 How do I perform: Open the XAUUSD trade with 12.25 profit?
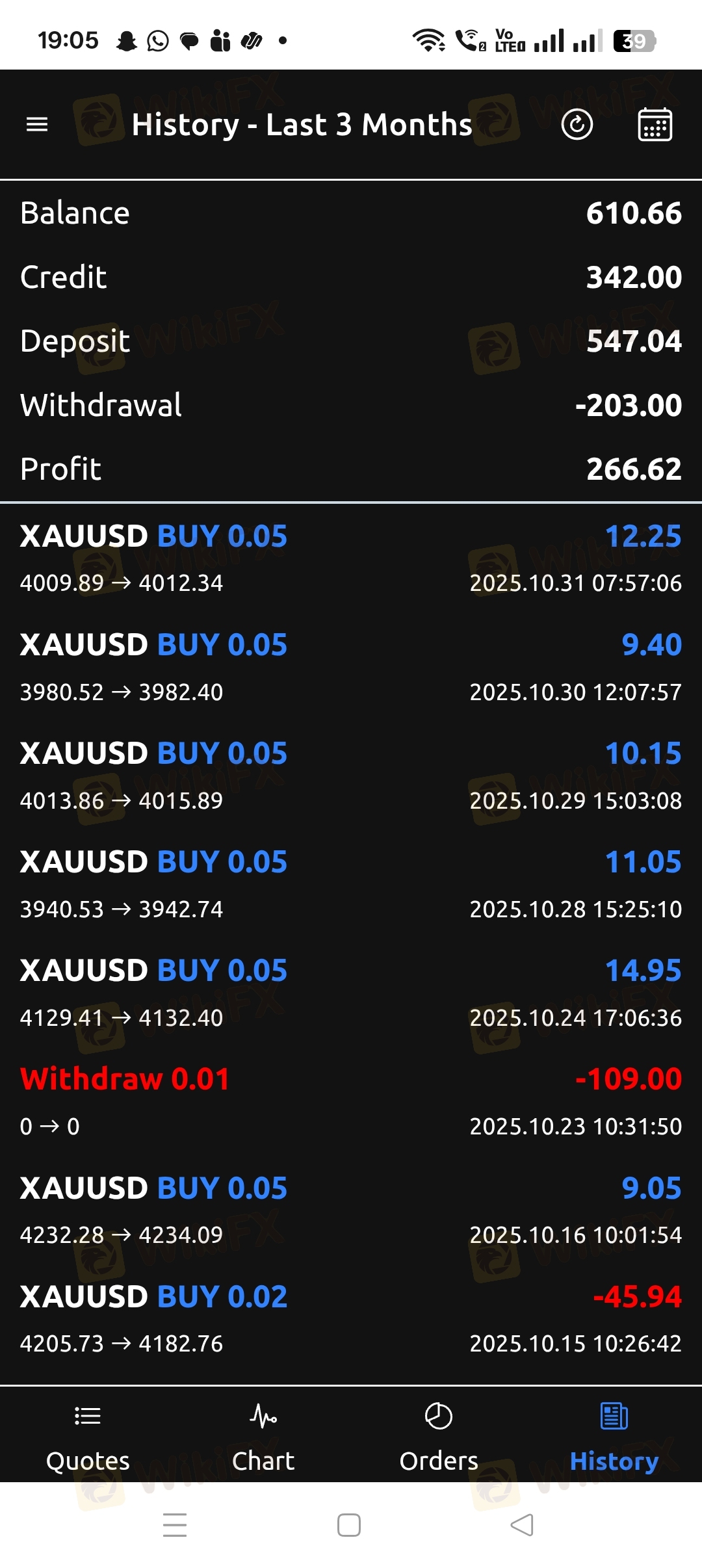(351, 558)
